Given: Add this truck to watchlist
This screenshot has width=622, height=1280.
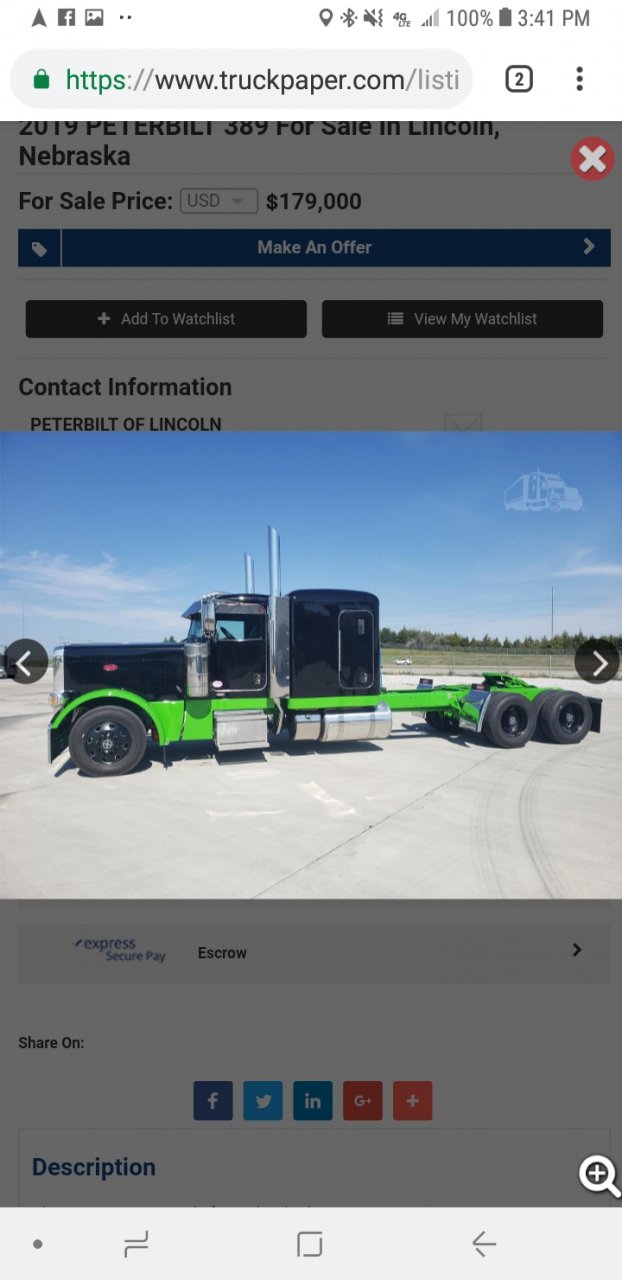Looking at the screenshot, I should 166,319.
